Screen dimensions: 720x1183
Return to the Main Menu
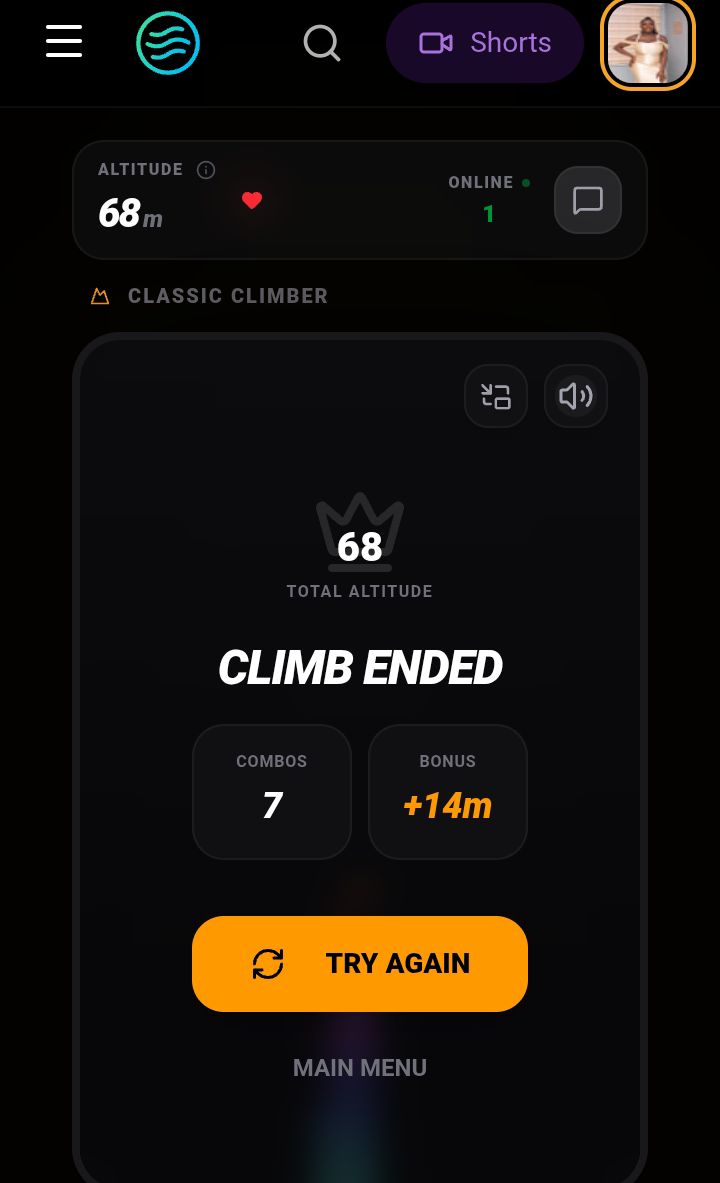360,1068
